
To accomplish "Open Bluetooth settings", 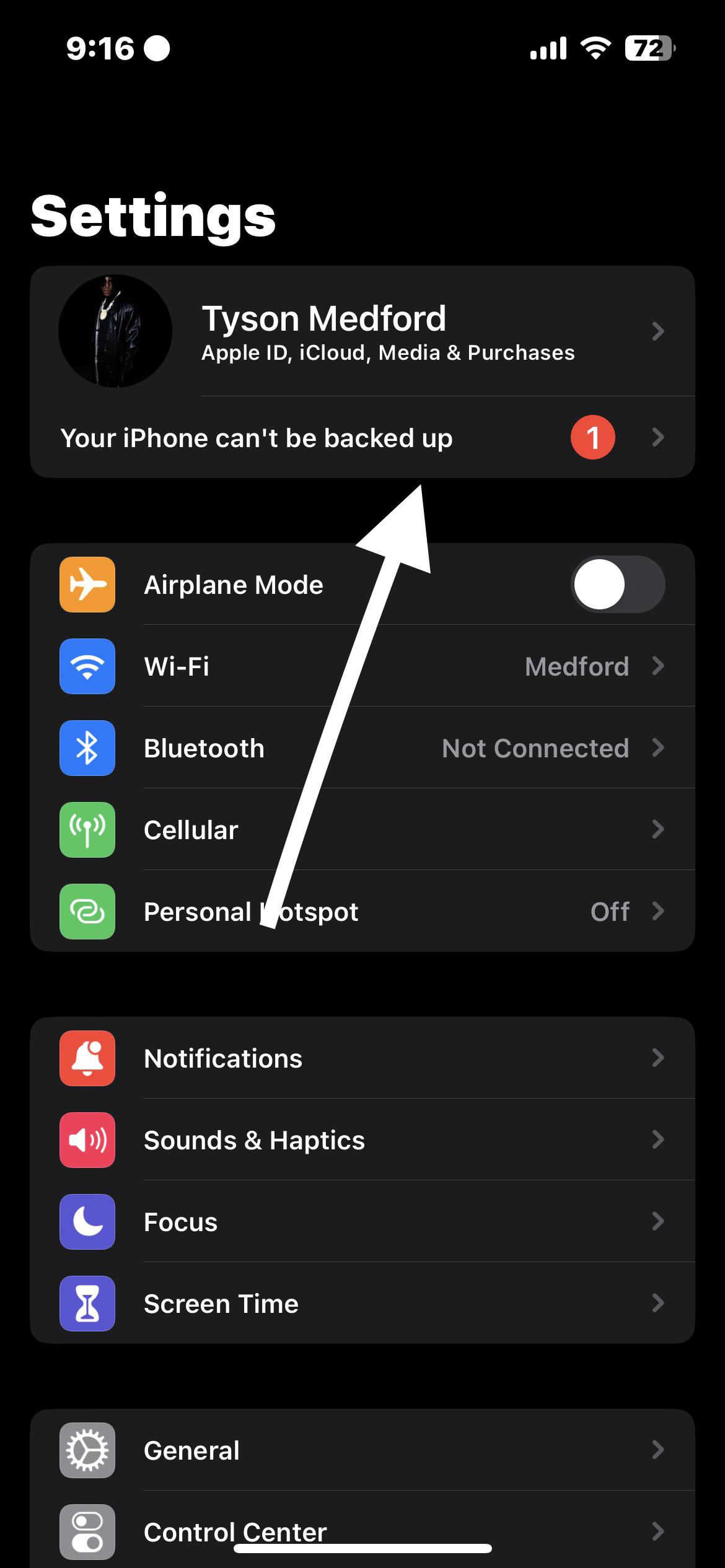I will coord(362,748).
